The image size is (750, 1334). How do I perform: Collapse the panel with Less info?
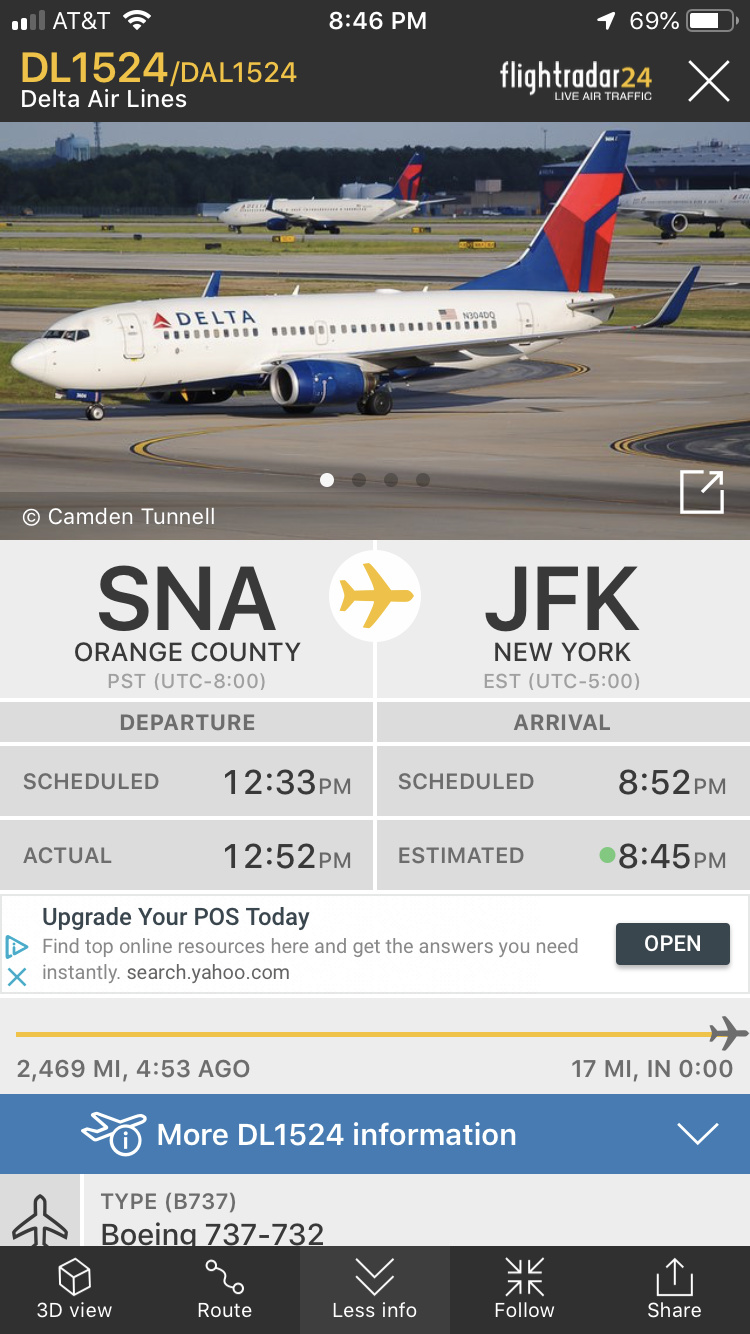pos(375,1289)
